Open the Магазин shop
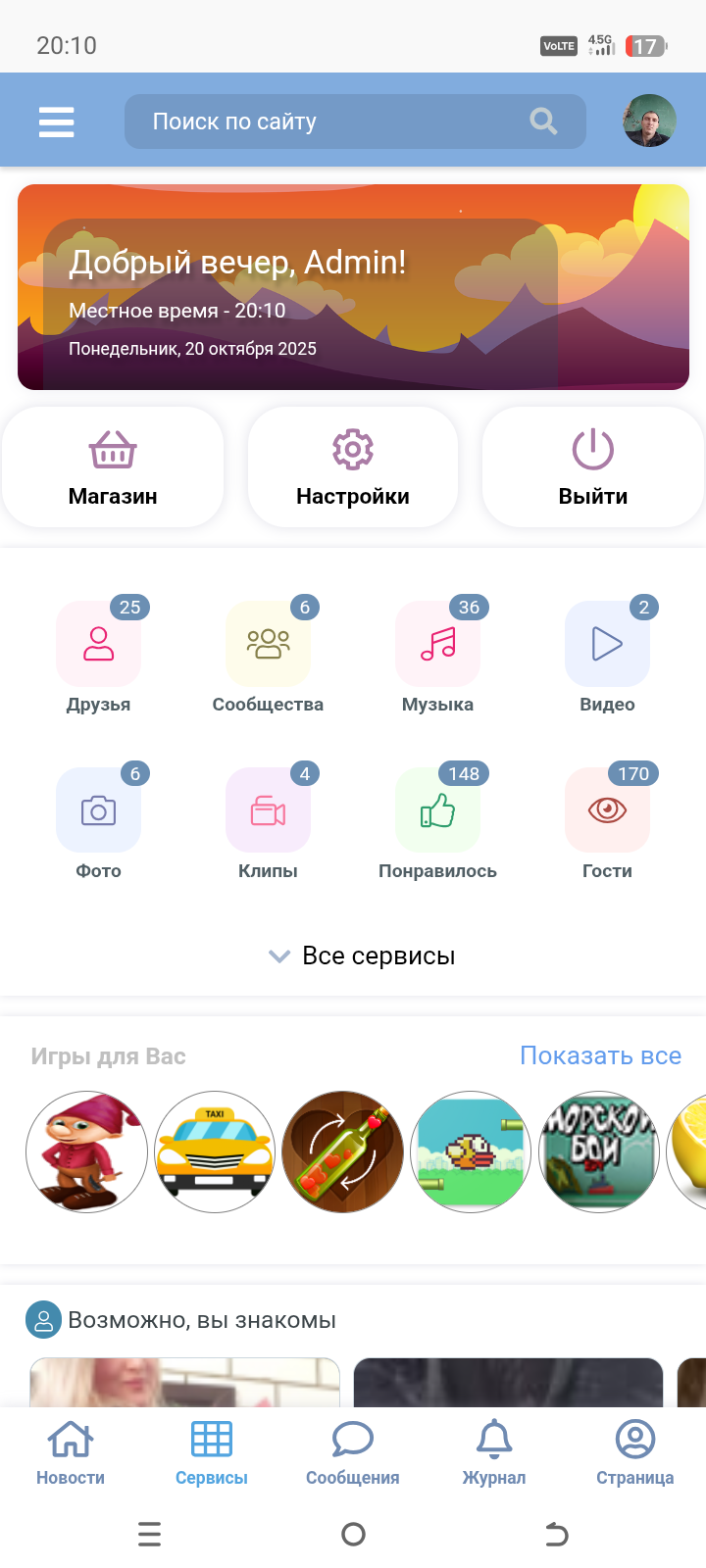This screenshot has height=1568, width=706. click(113, 467)
